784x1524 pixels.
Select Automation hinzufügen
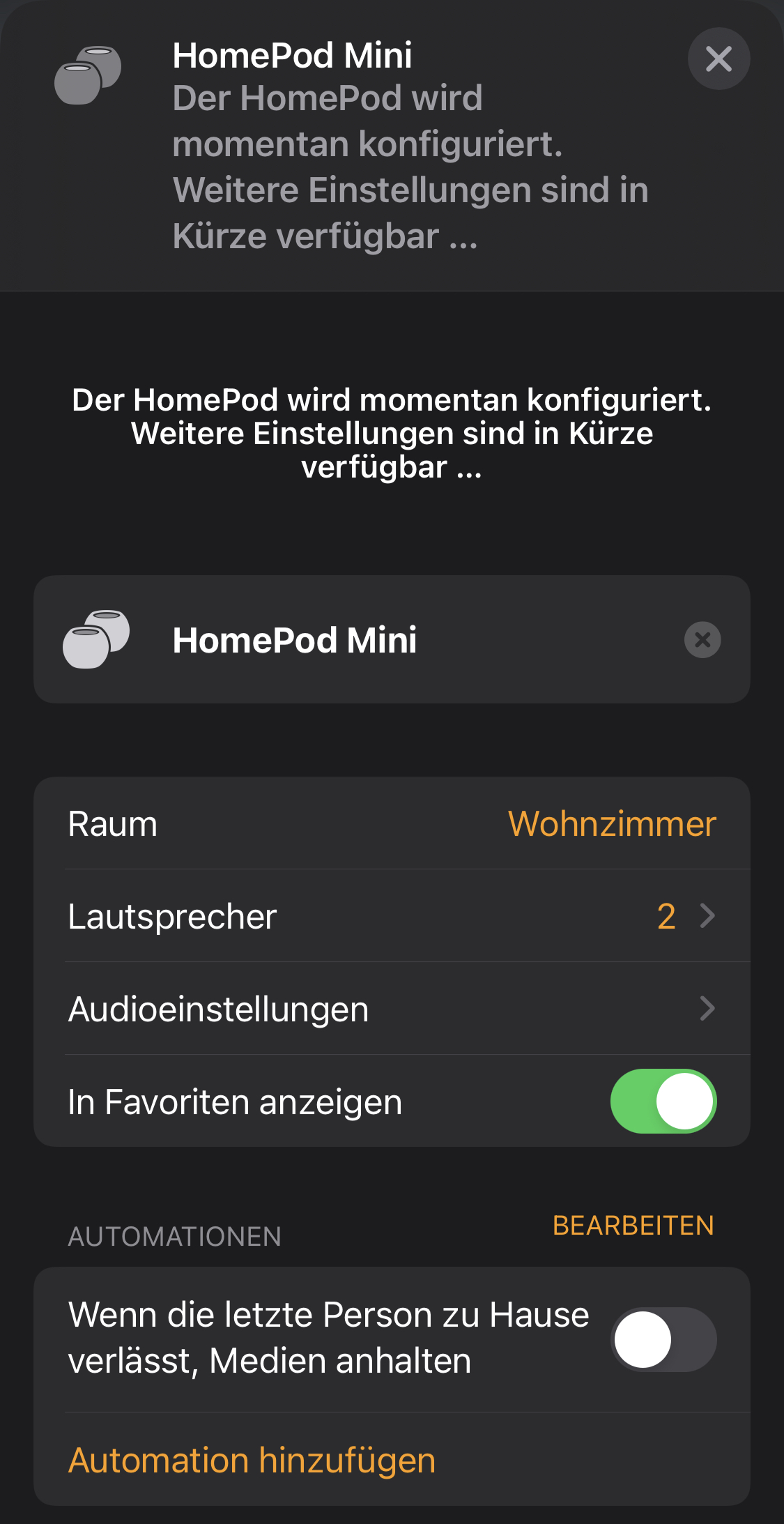click(x=252, y=1461)
